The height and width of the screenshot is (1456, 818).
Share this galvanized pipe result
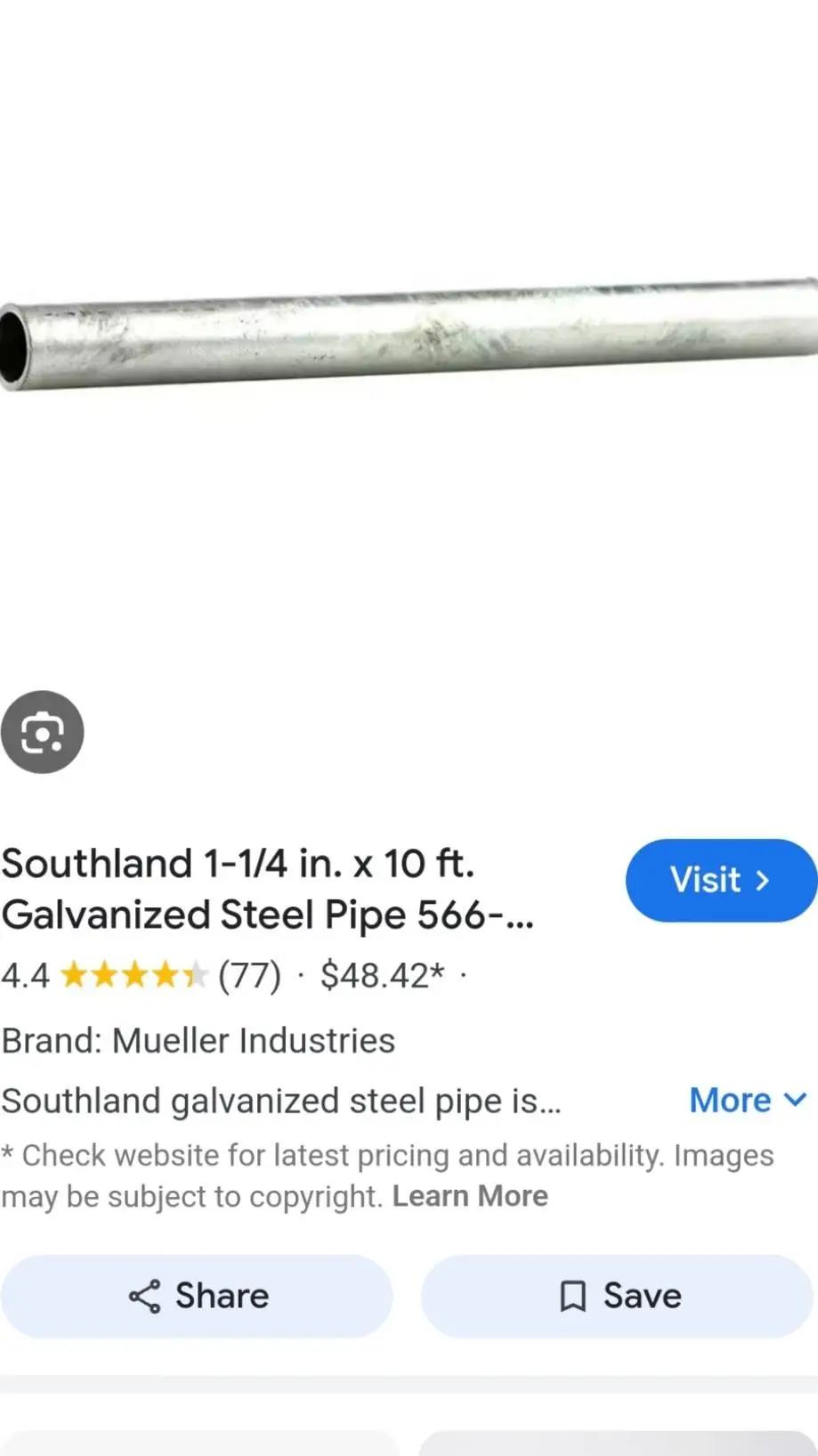point(197,1296)
